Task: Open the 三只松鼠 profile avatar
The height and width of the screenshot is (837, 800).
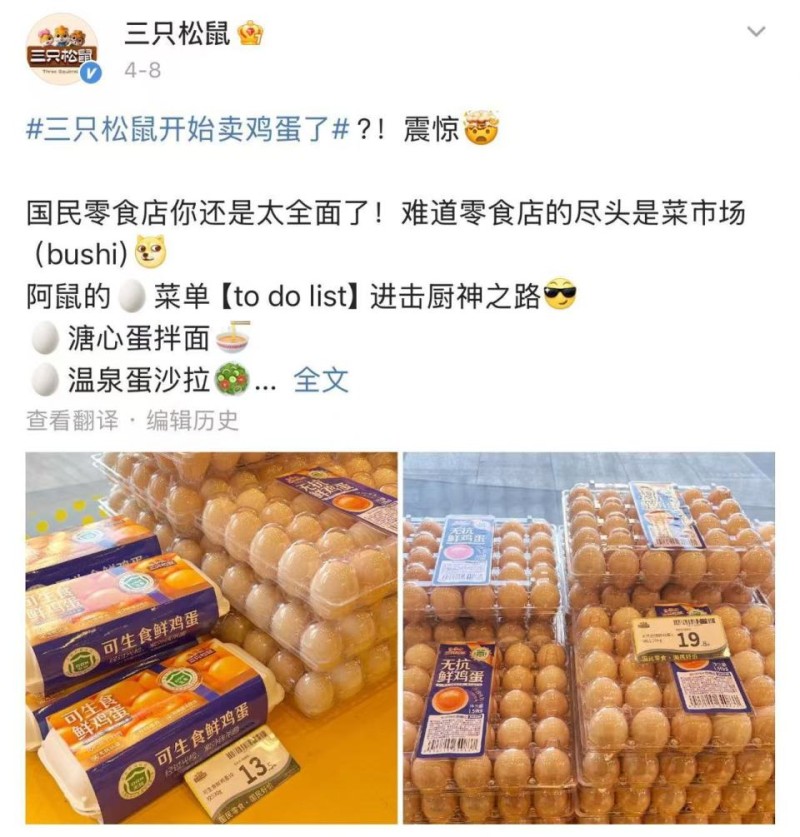Action: click(x=62, y=49)
